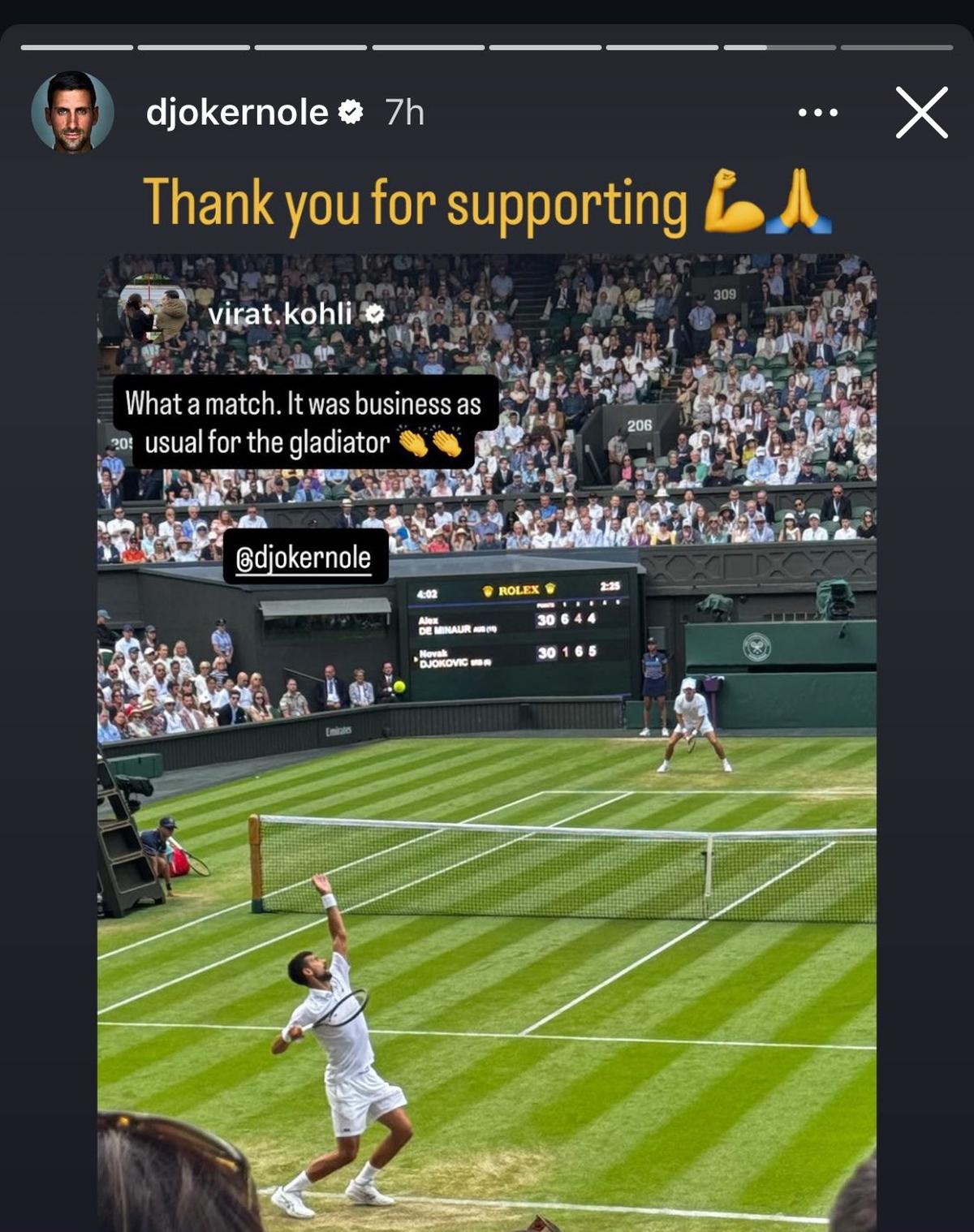Open djokernole's profile picture
This screenshot has width=974, height=1232.
coord(72,112)
